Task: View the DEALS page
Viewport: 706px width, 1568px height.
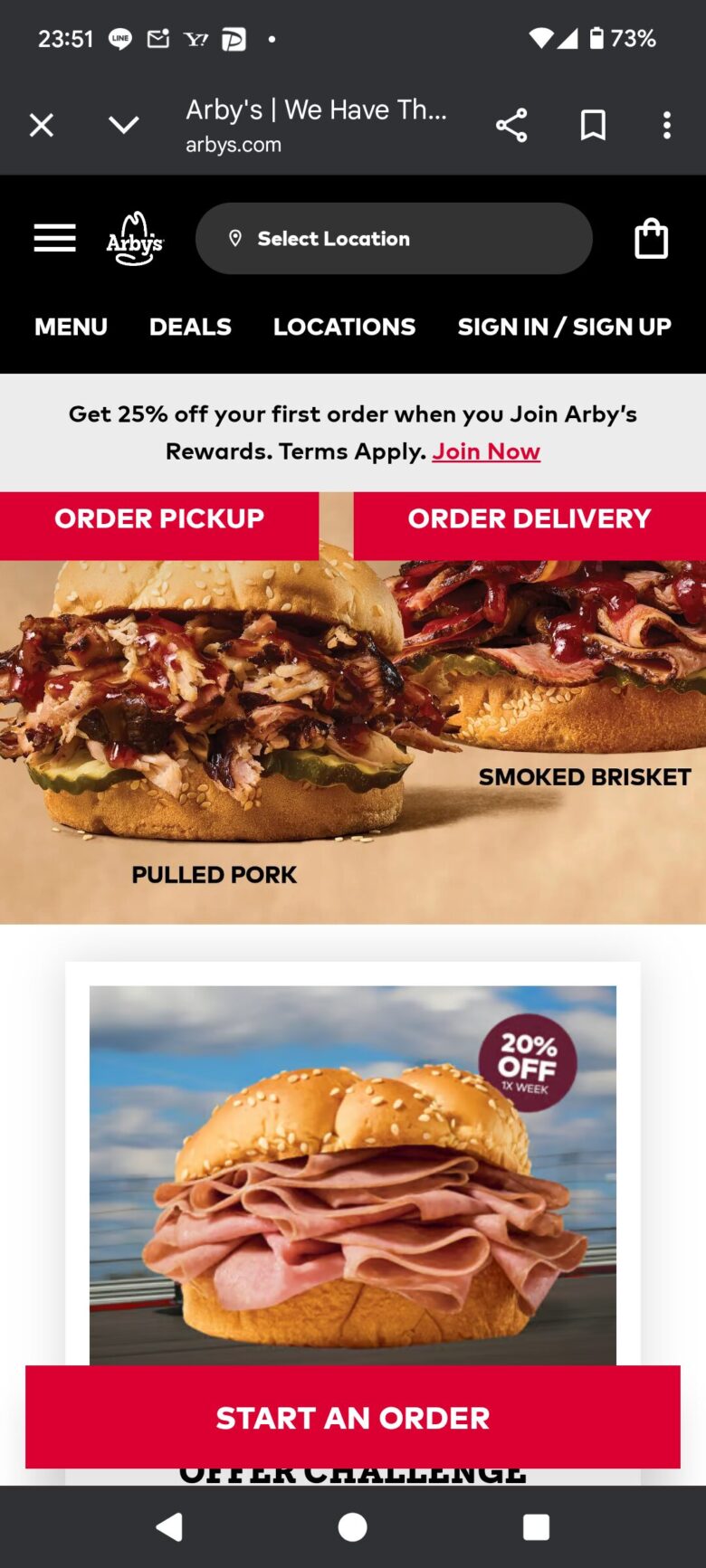Action: tap(190, 327)
